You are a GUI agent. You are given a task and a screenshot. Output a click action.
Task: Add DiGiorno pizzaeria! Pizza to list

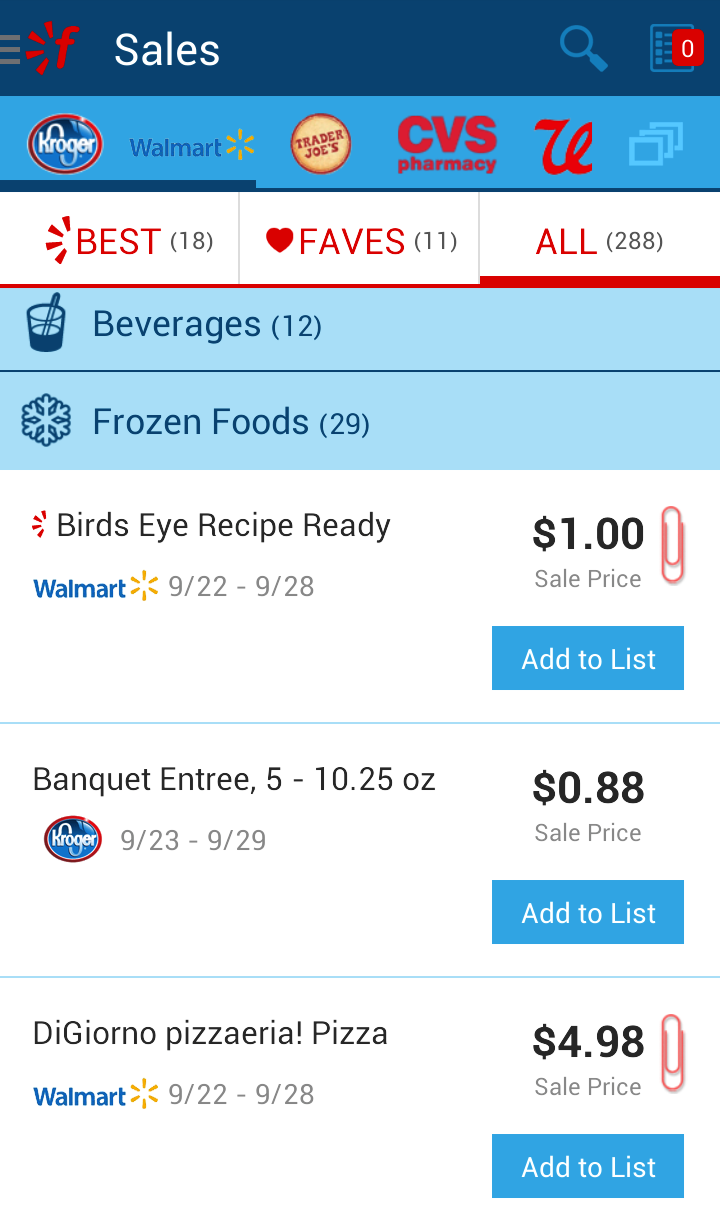tap(588, 1166)
